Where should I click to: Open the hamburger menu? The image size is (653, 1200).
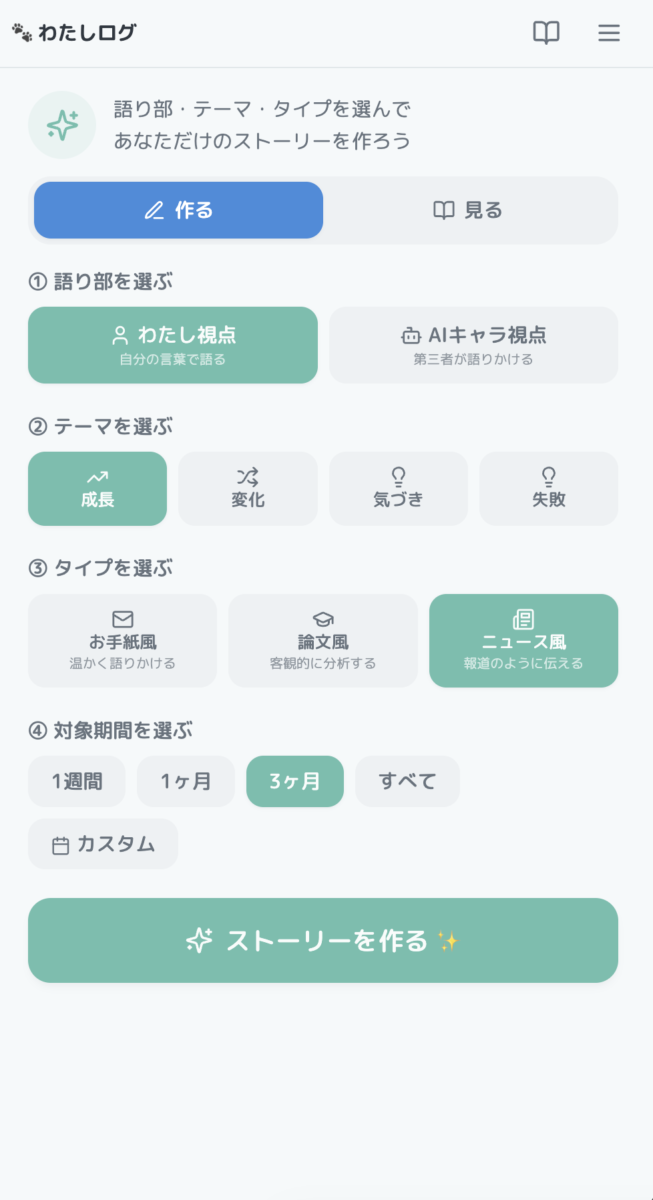[609, 33]
